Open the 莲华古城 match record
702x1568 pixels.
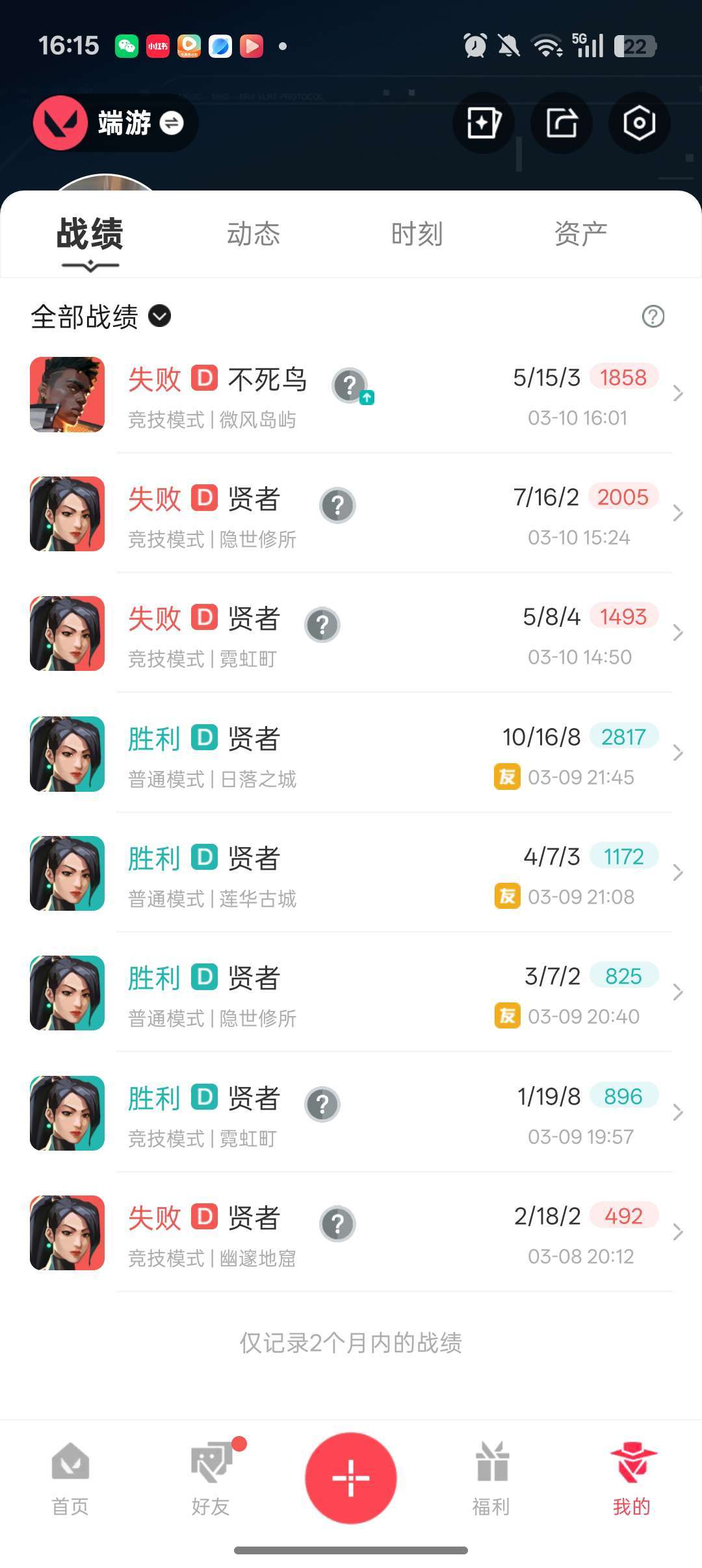(x=351, y=874)
